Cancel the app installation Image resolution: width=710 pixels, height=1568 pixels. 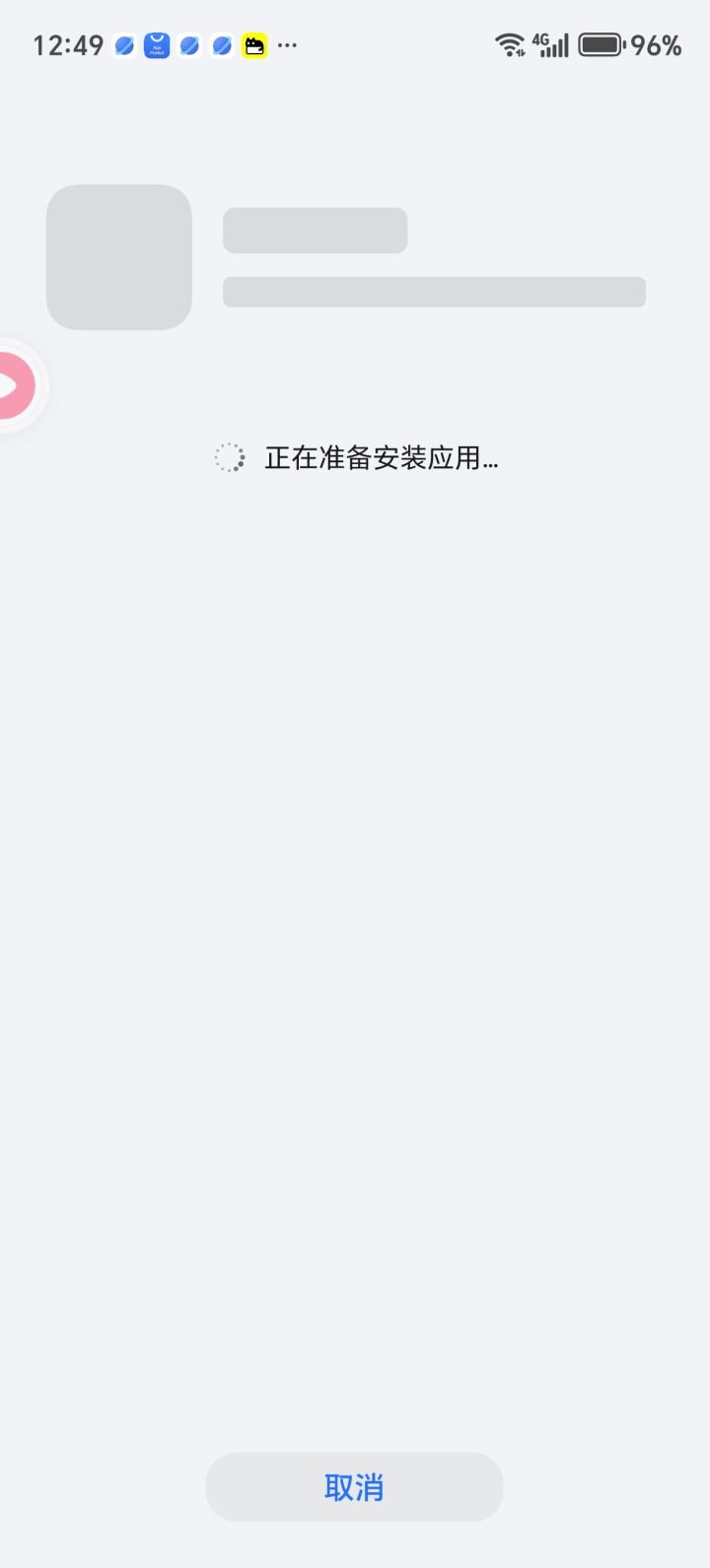coord(354,1487)
